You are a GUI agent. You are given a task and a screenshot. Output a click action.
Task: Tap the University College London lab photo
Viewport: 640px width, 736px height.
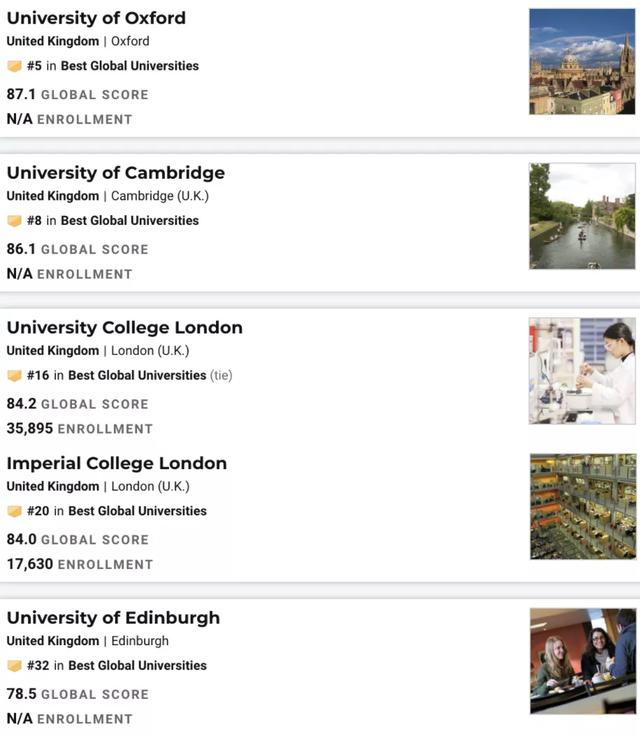[x=582, y=371]
